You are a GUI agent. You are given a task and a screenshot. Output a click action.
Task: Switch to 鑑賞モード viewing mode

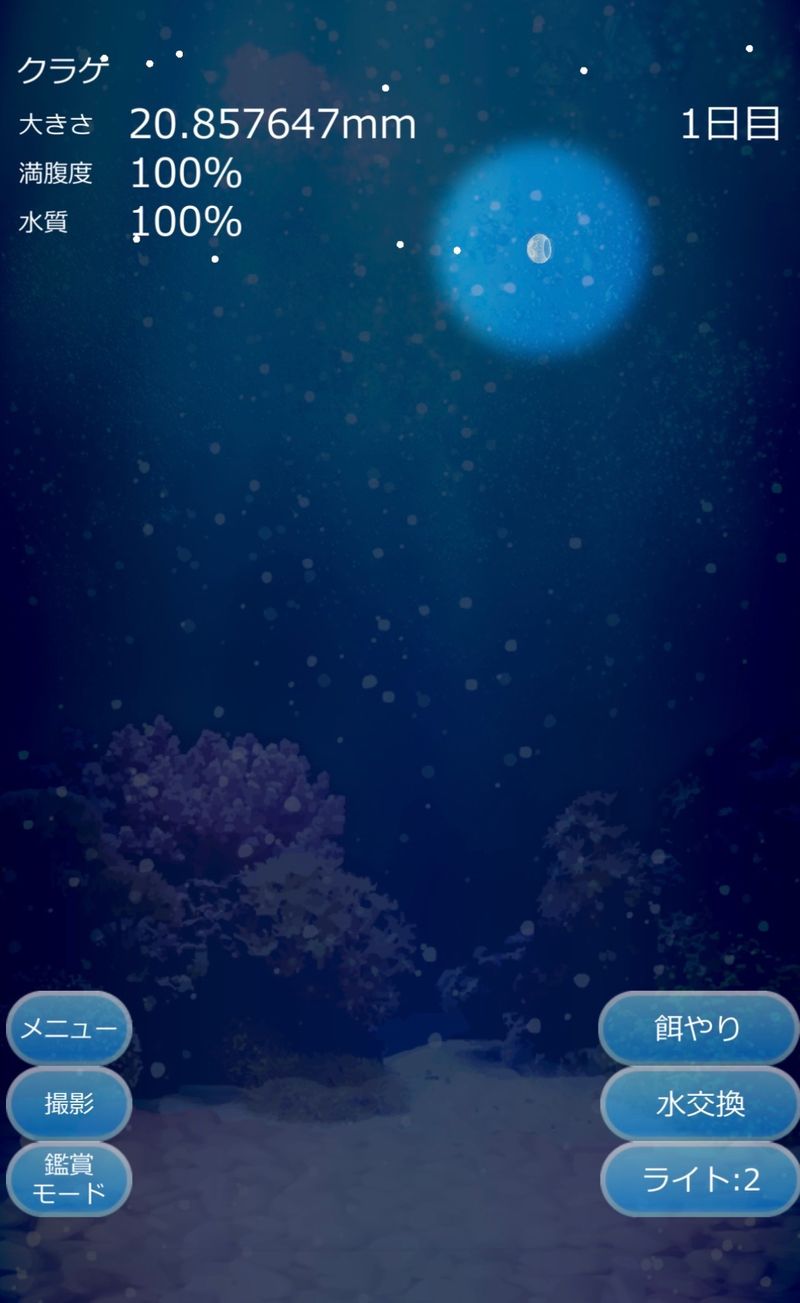coord(69,1179)
